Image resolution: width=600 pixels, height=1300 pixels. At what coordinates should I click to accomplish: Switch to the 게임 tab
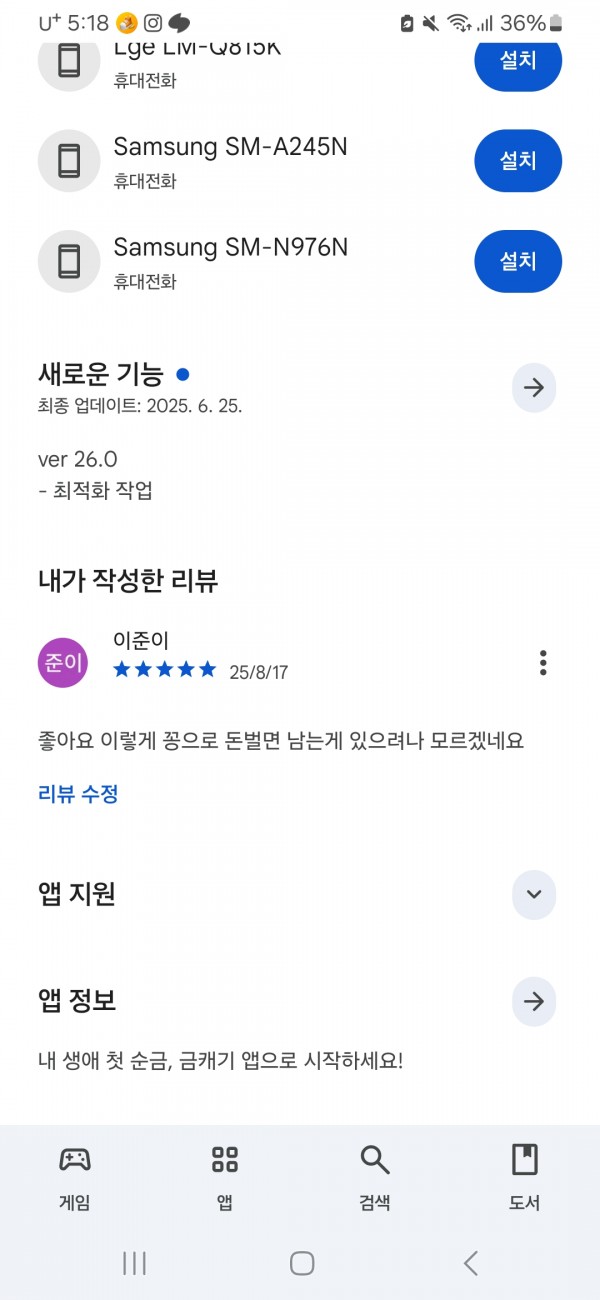[x=75, y=1178]
